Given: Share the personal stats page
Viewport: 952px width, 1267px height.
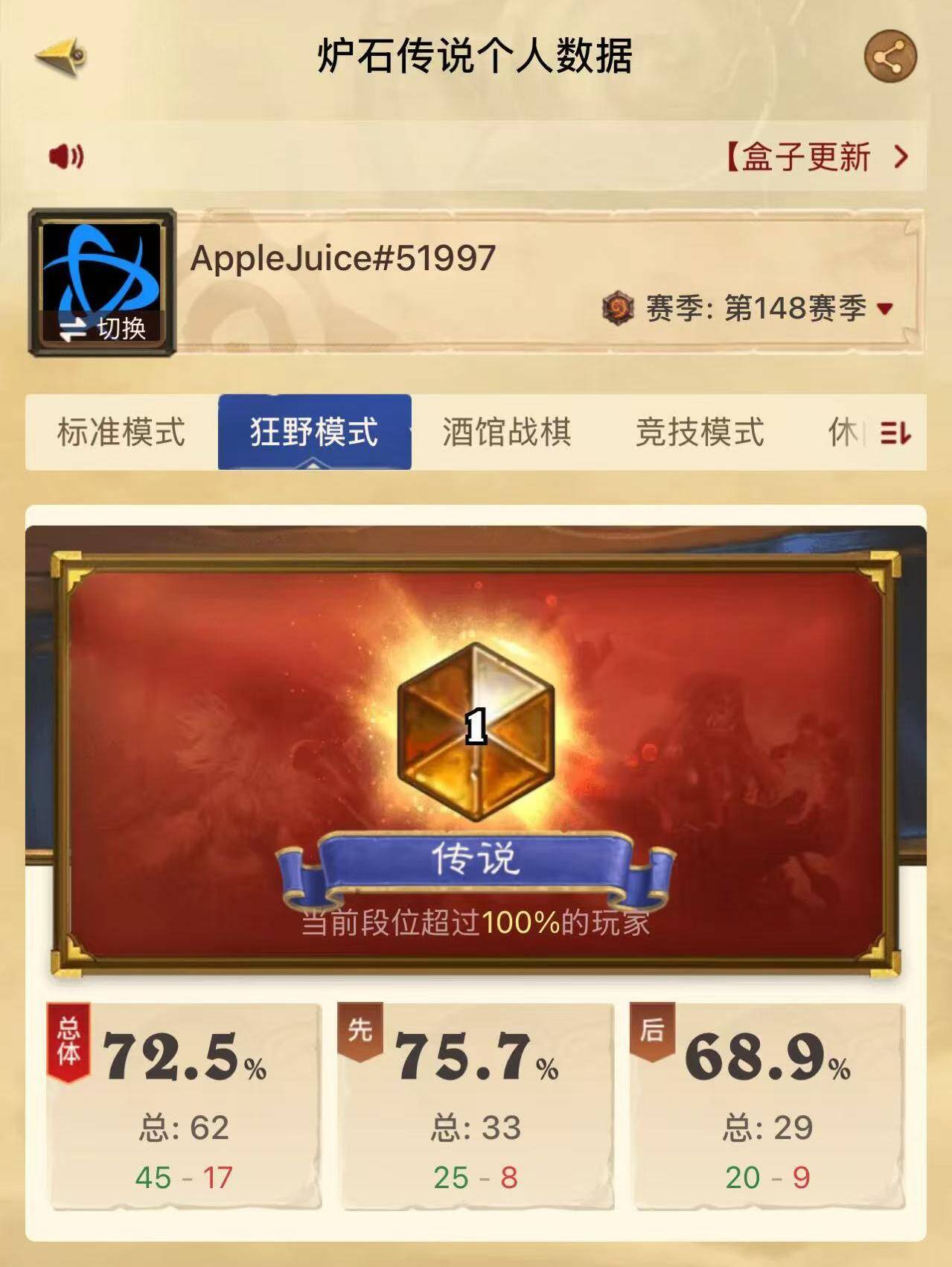Looking at the screenshot, I should [x=889, y=57].
